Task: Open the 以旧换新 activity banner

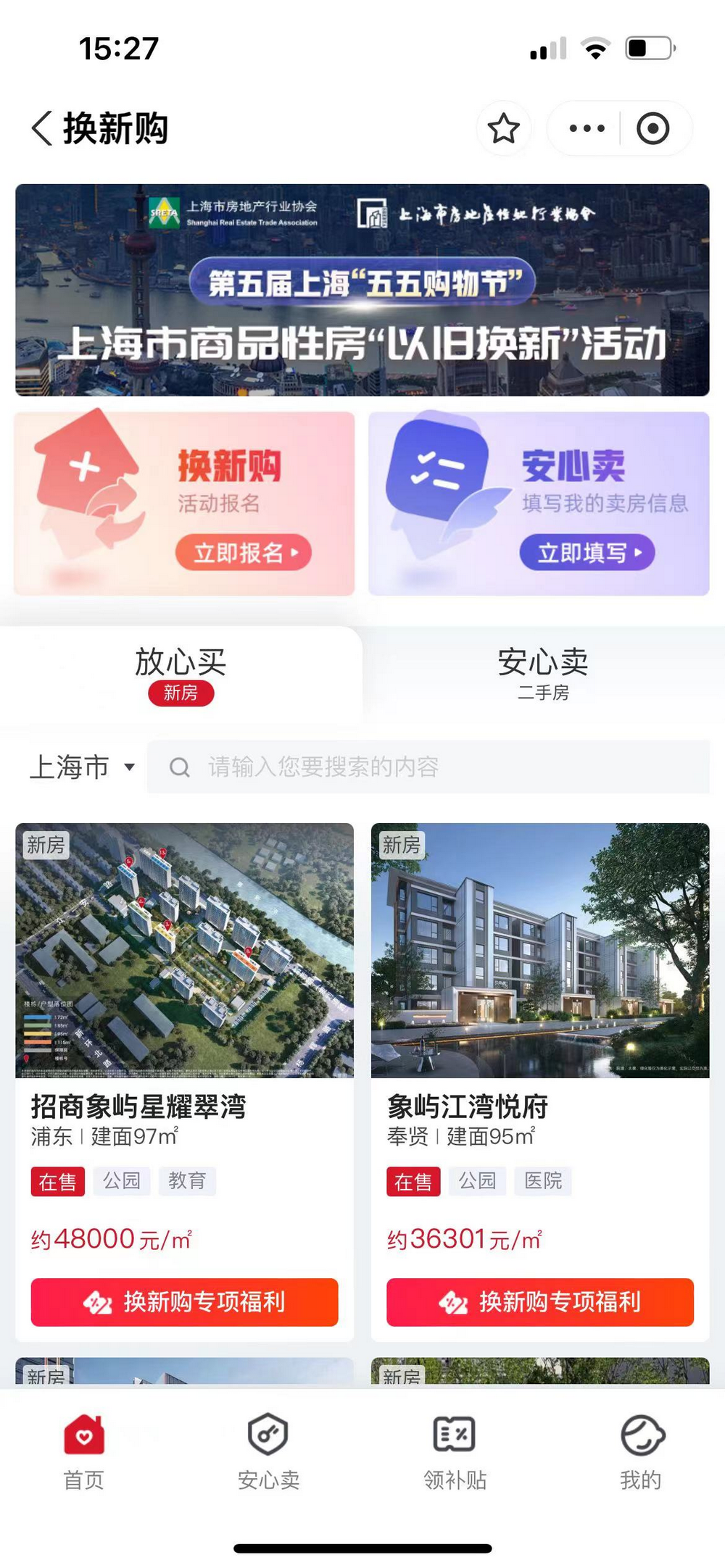Action: (x=362, y=290)
